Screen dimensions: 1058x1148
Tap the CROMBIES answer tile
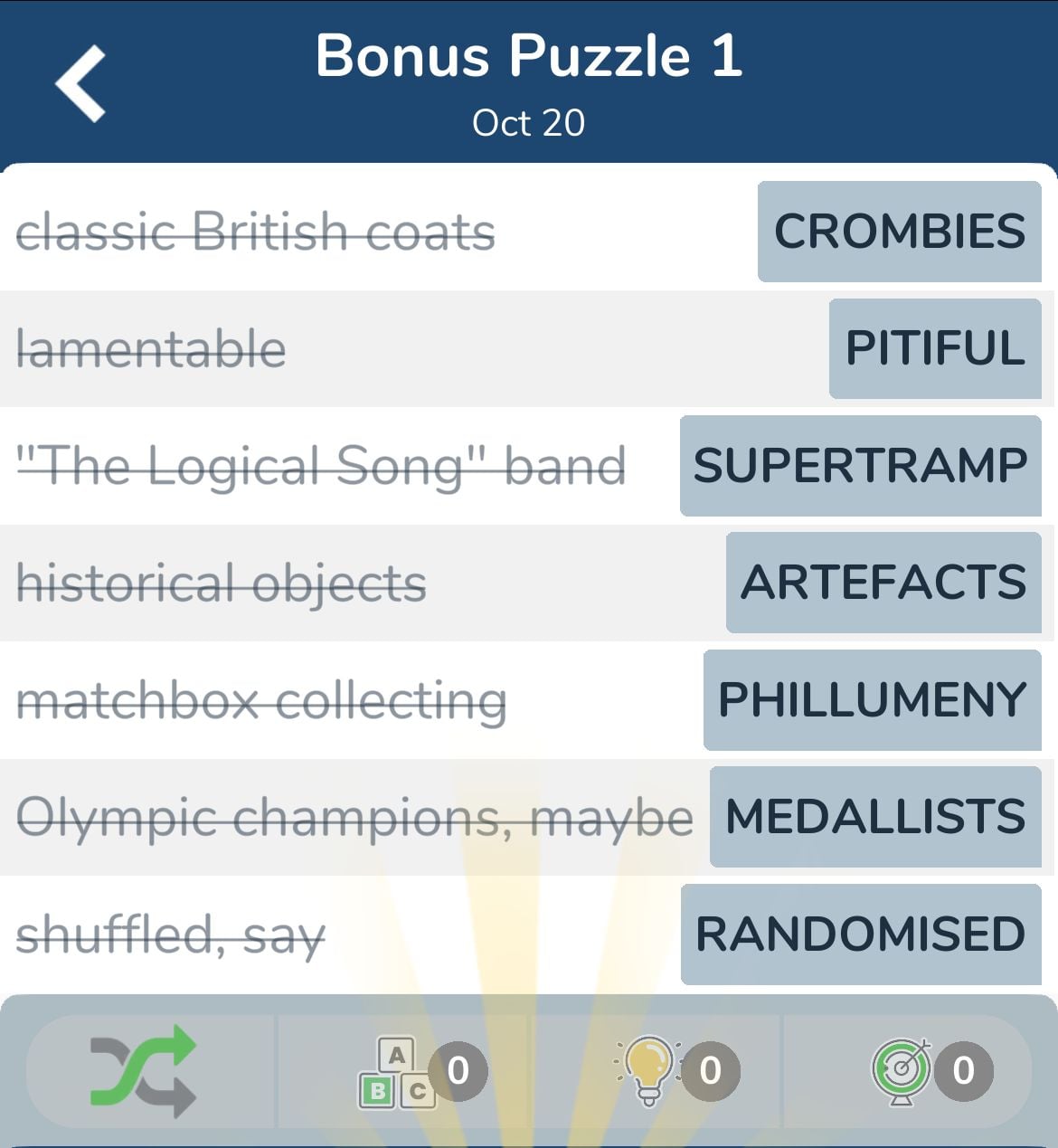click(x=899, y=232)
